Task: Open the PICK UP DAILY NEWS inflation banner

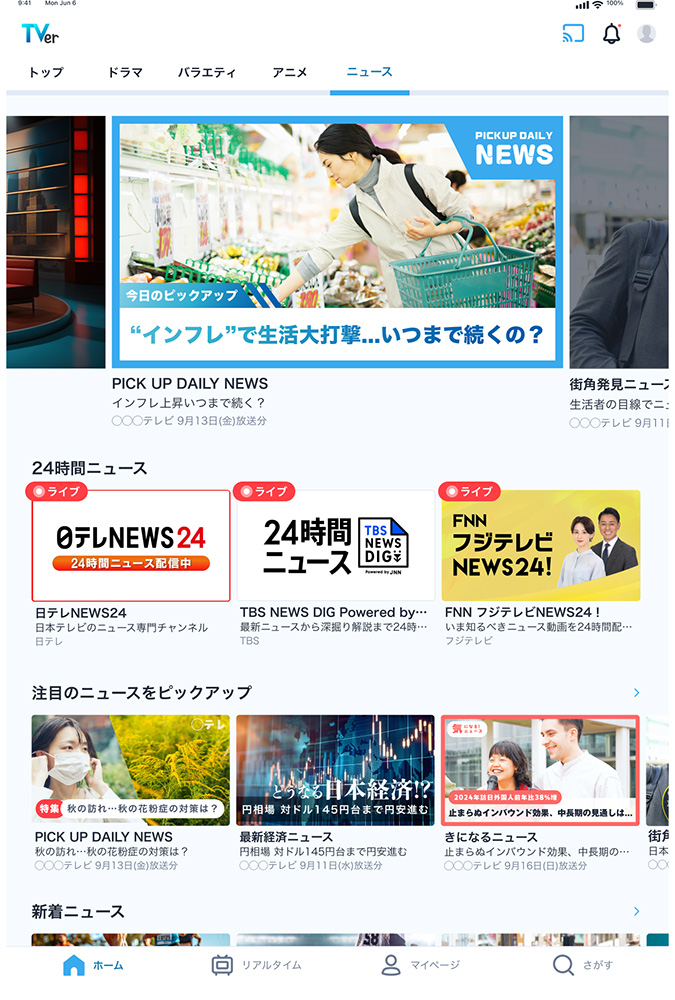Action: [x=337, y=243]
